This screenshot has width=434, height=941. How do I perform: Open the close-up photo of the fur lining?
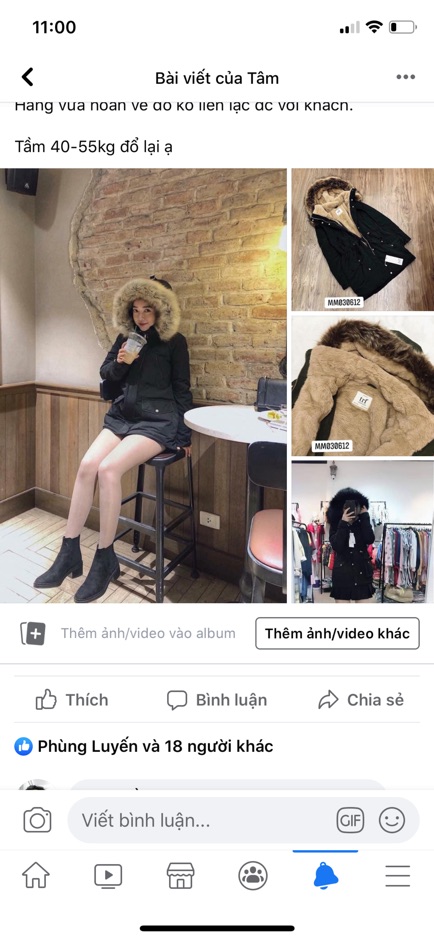[x=363, y=385]
